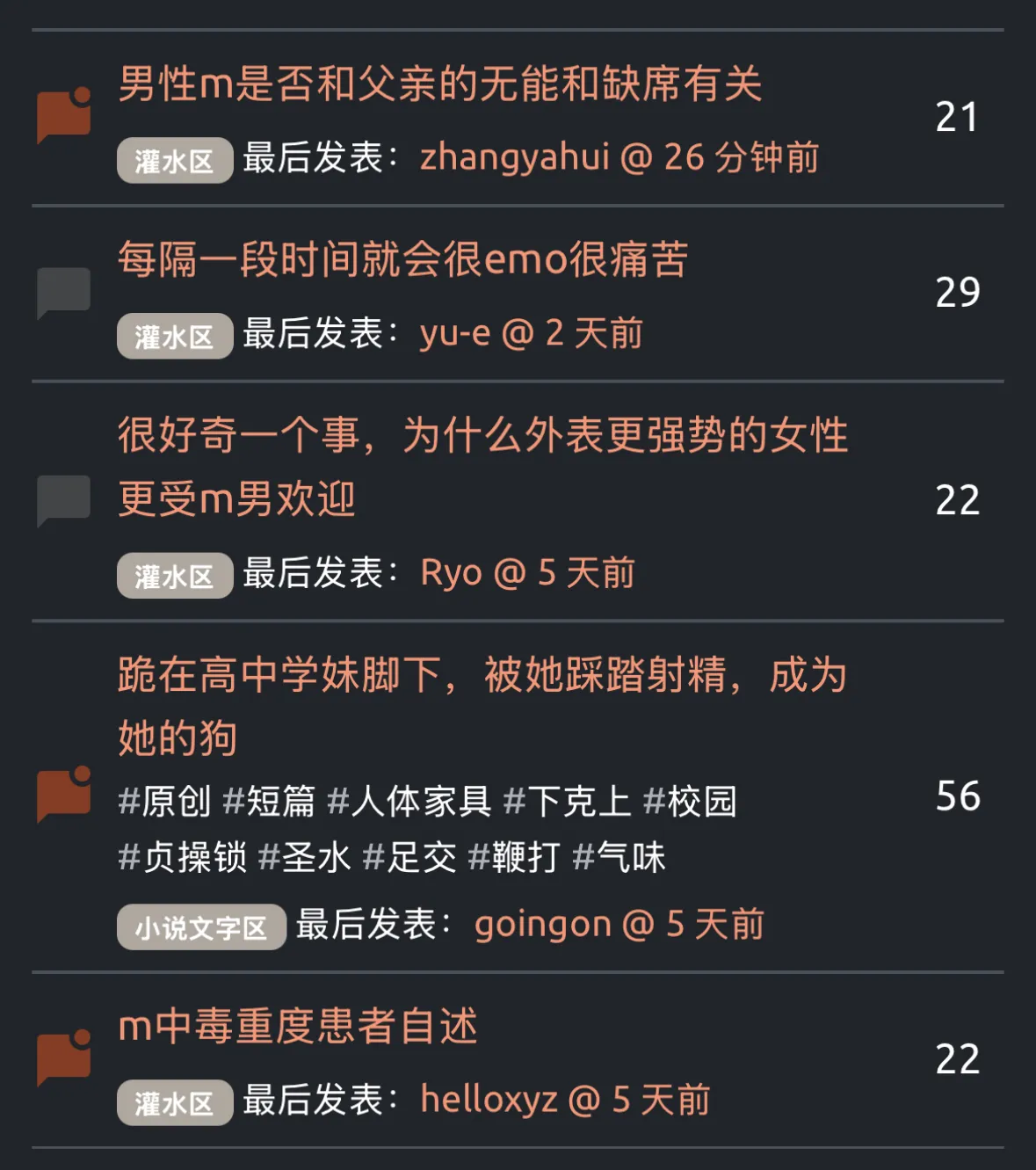Jump to helloxyz's last post
This screenshot has width=1036, height=1170.
pos(565,1101)
